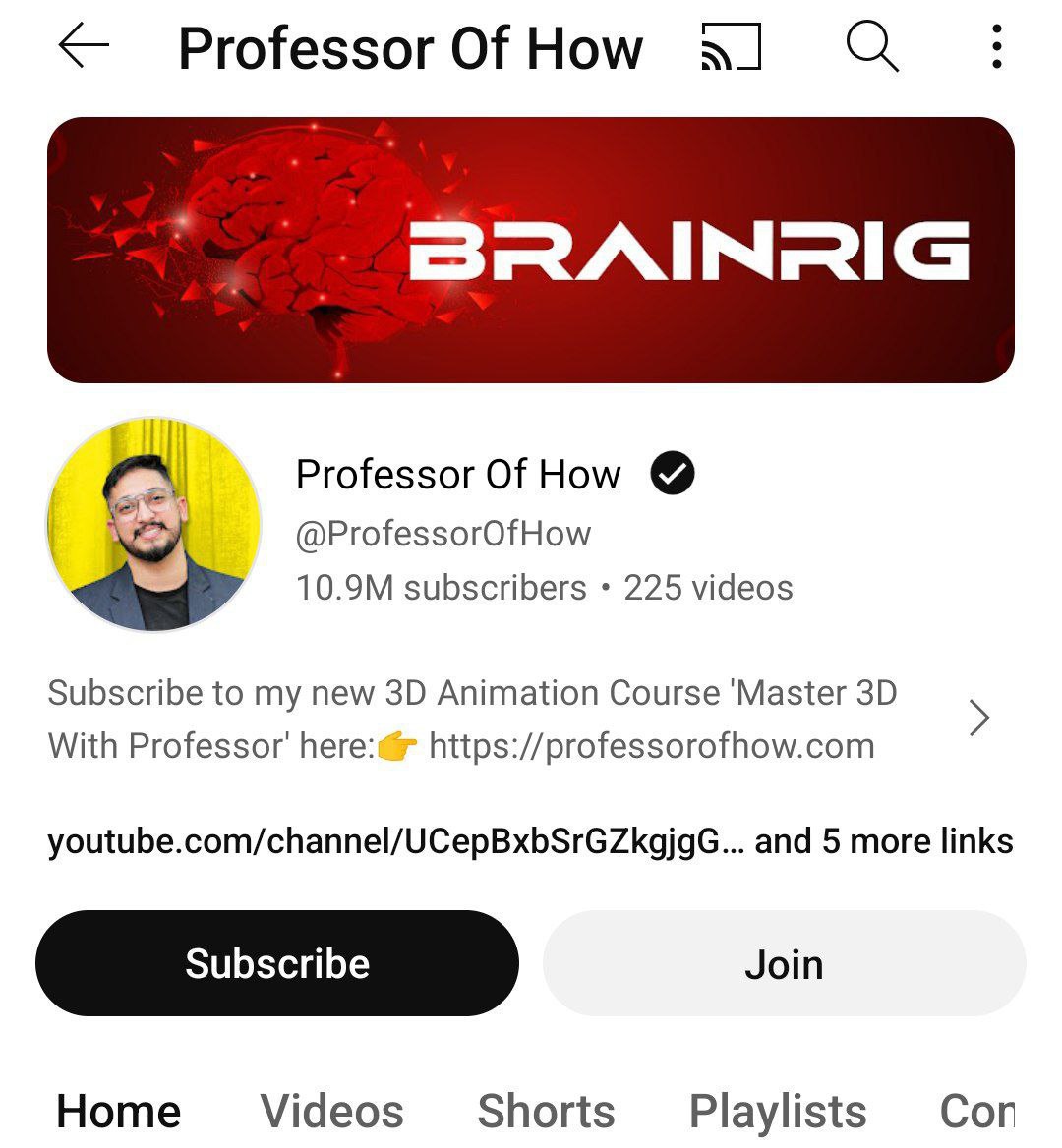Screen dimensions: 1062x1148
Task: Click the subscriber count text
Action: (x=437, y=587)
